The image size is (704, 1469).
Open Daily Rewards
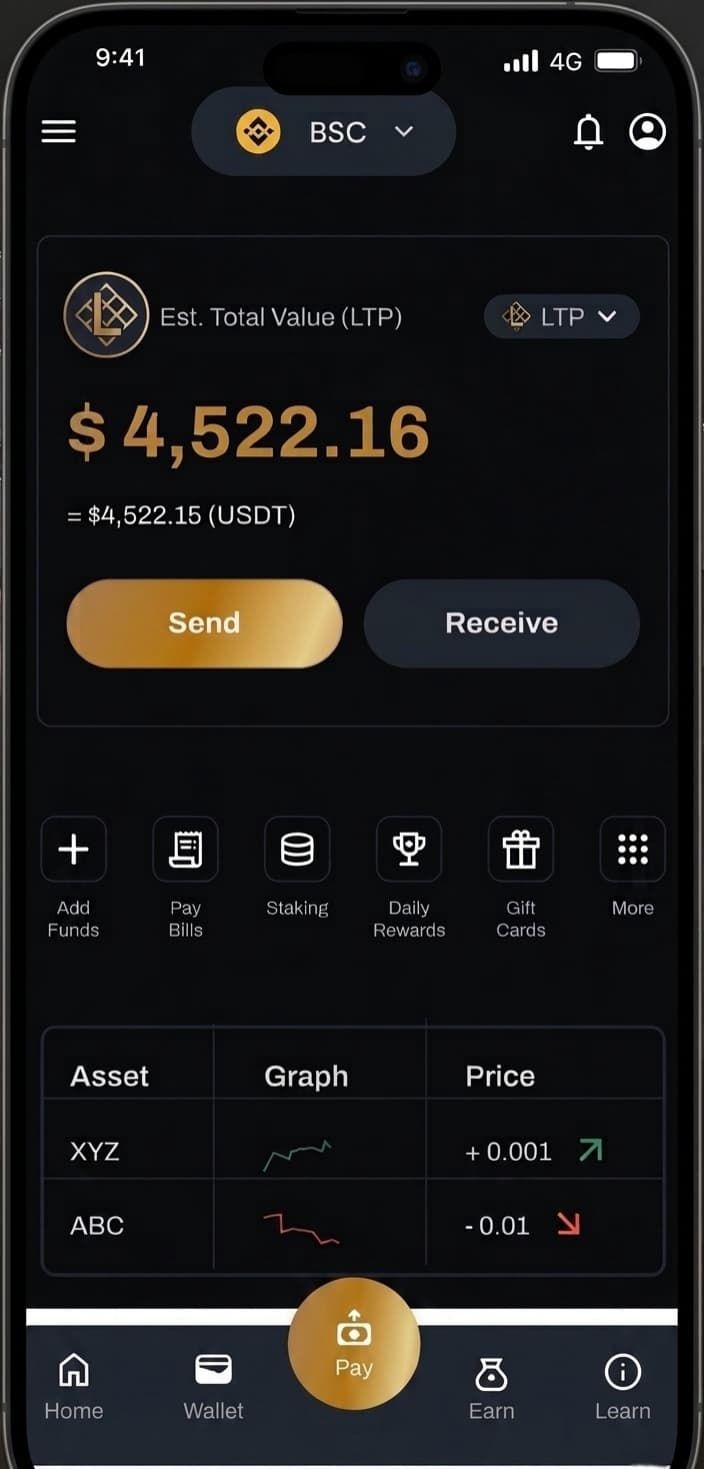(x=409, y=851)
